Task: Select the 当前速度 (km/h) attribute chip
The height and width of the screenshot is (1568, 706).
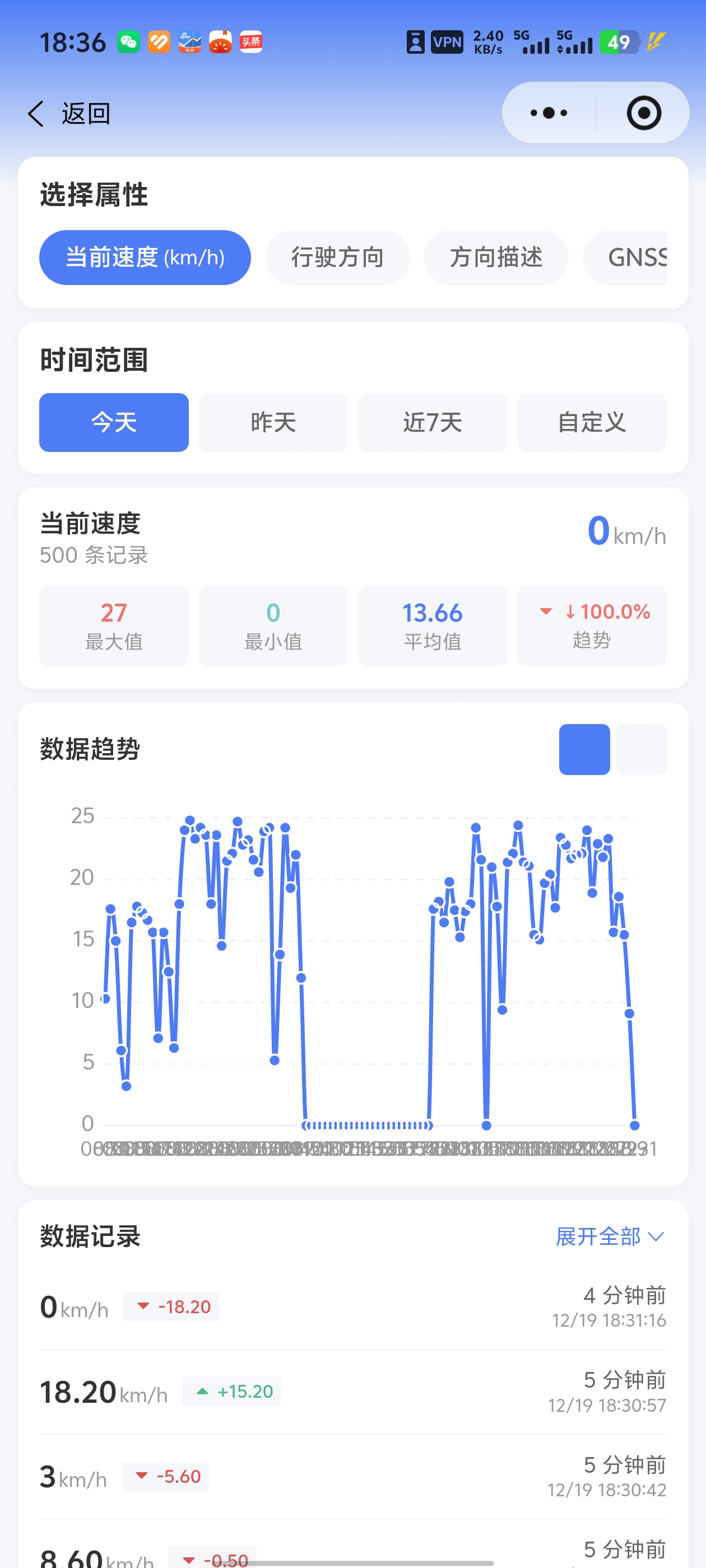Action: tap(145, 258)
